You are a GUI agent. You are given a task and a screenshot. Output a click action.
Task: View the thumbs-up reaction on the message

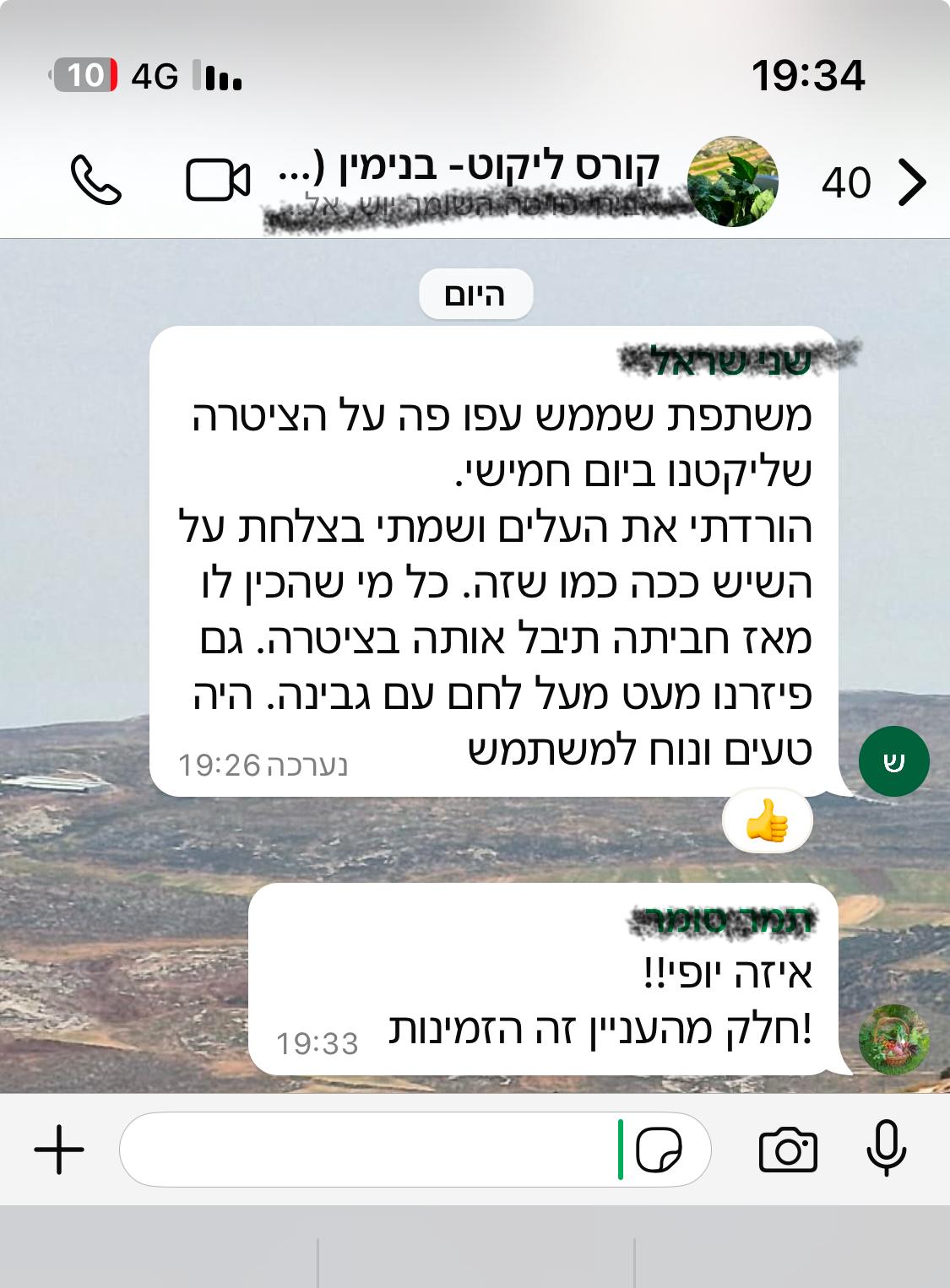(767, 820)
